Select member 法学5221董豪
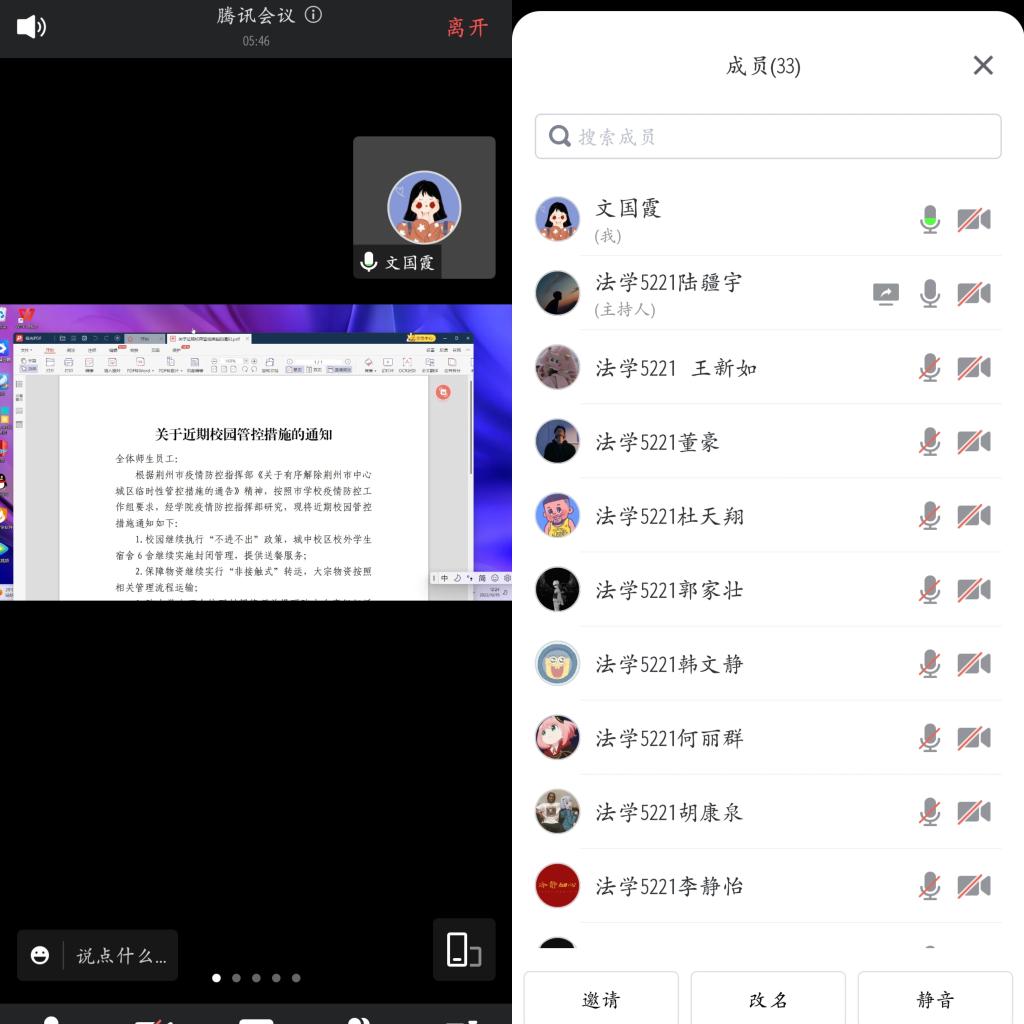 tap(700, 441)
